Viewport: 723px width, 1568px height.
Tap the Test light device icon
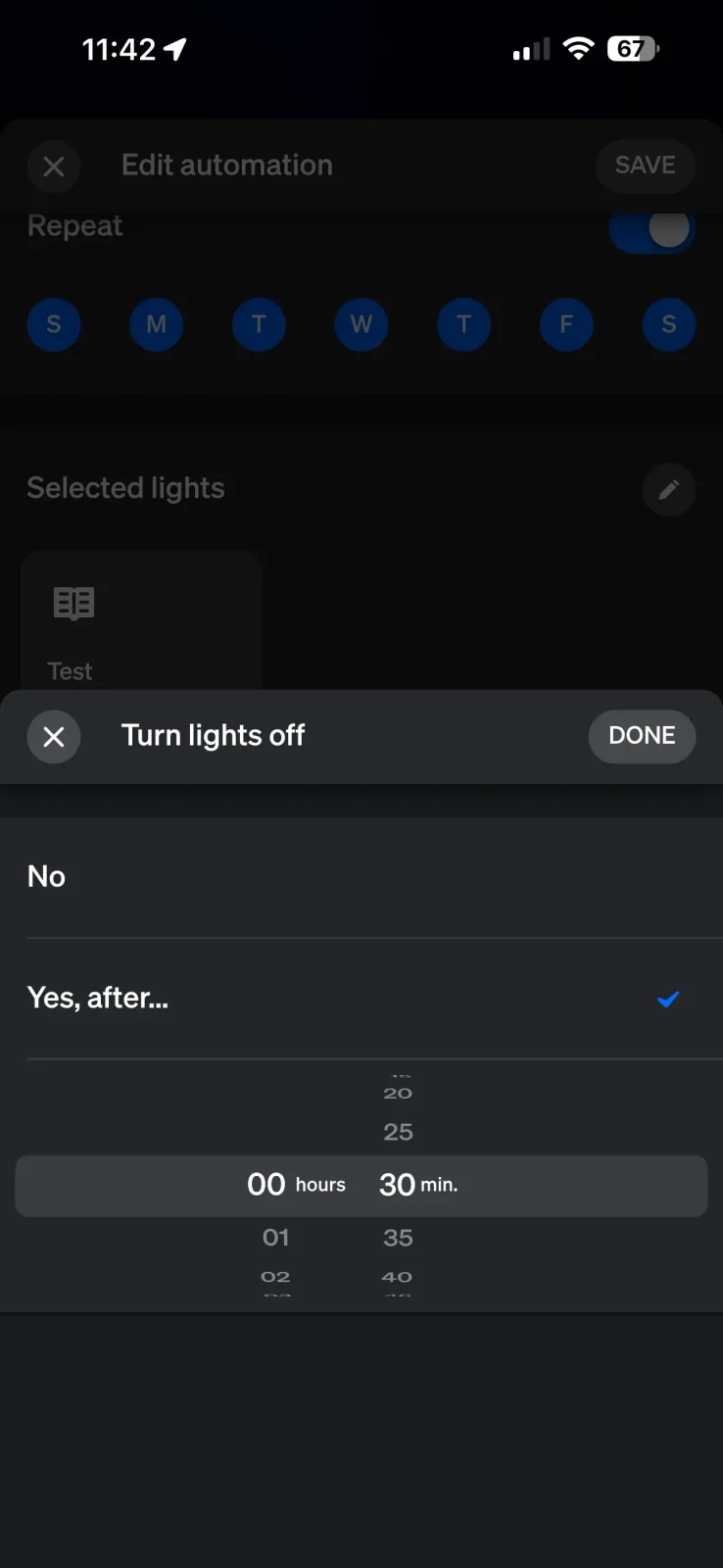(72, 604)
